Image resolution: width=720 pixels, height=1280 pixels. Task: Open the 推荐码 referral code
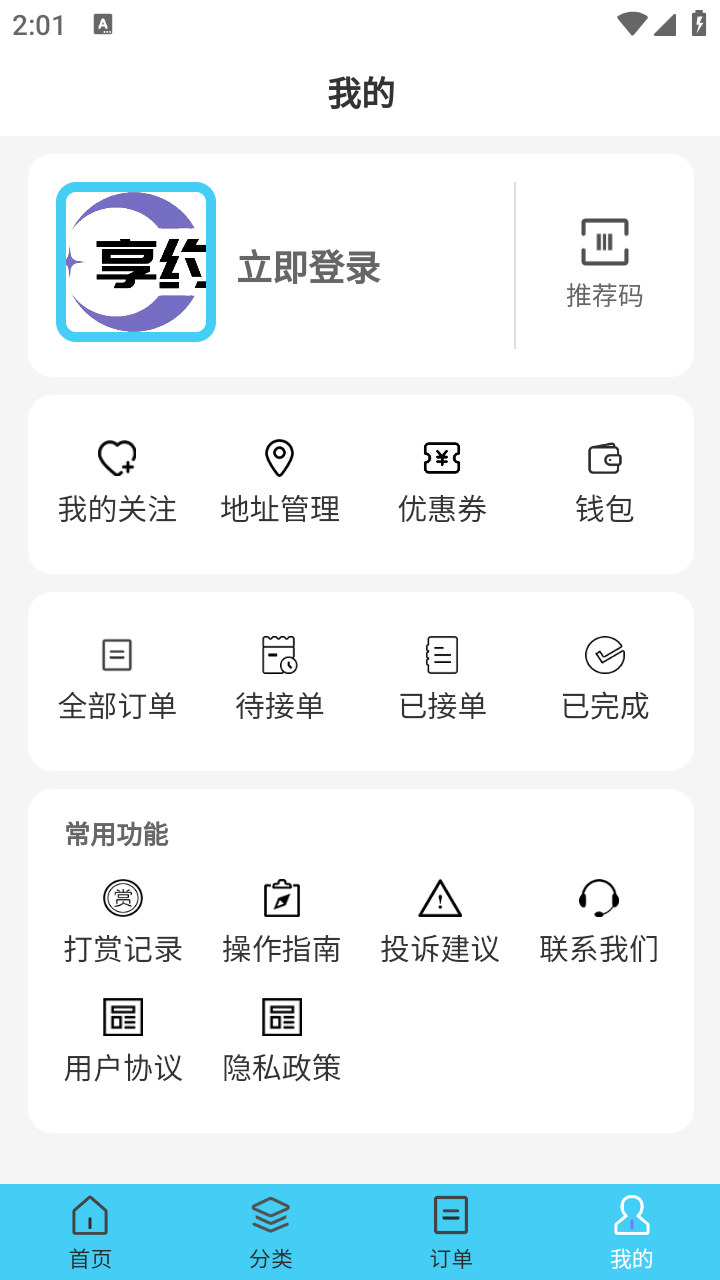pos(604,264)
